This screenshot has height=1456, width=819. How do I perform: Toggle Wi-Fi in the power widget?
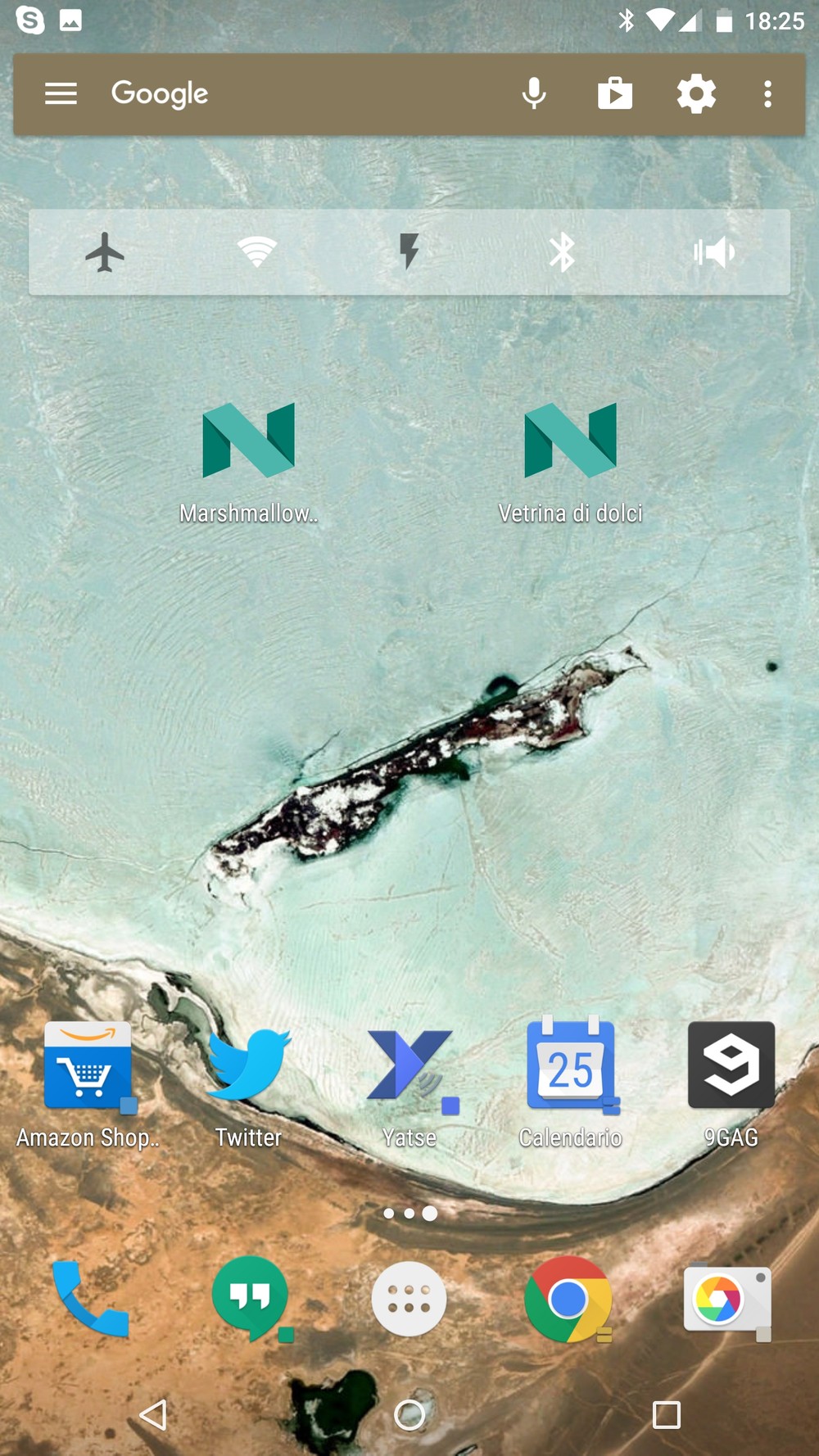tap(257, 252)
